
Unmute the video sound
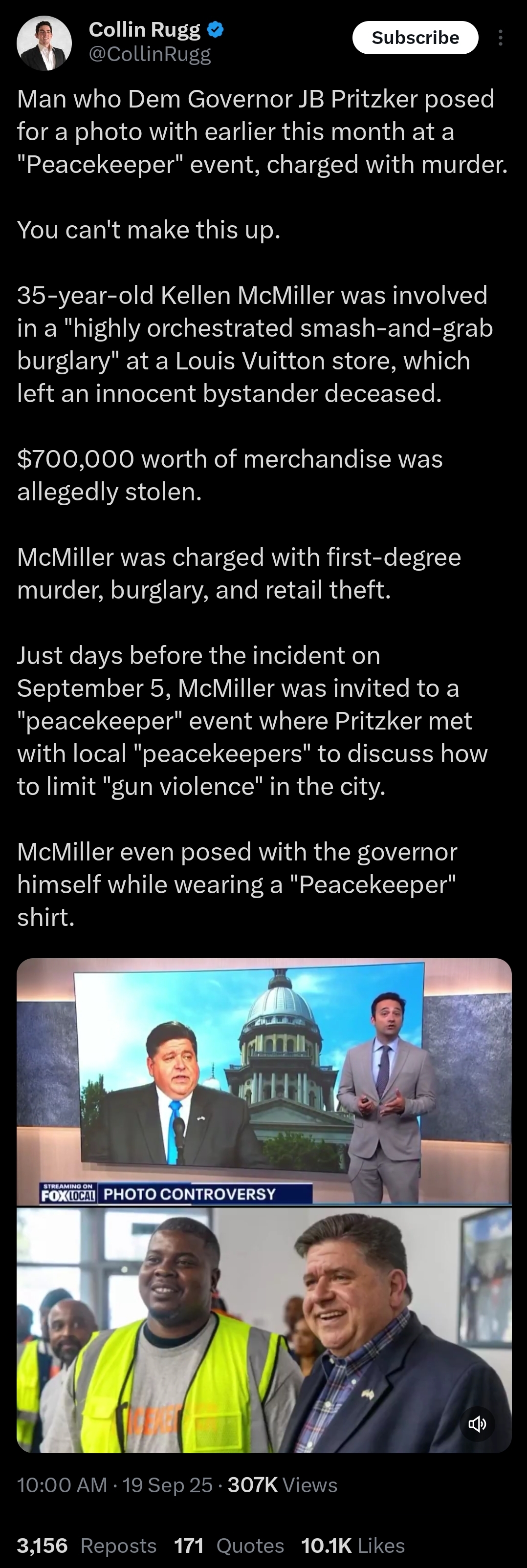click(477, 1424)
